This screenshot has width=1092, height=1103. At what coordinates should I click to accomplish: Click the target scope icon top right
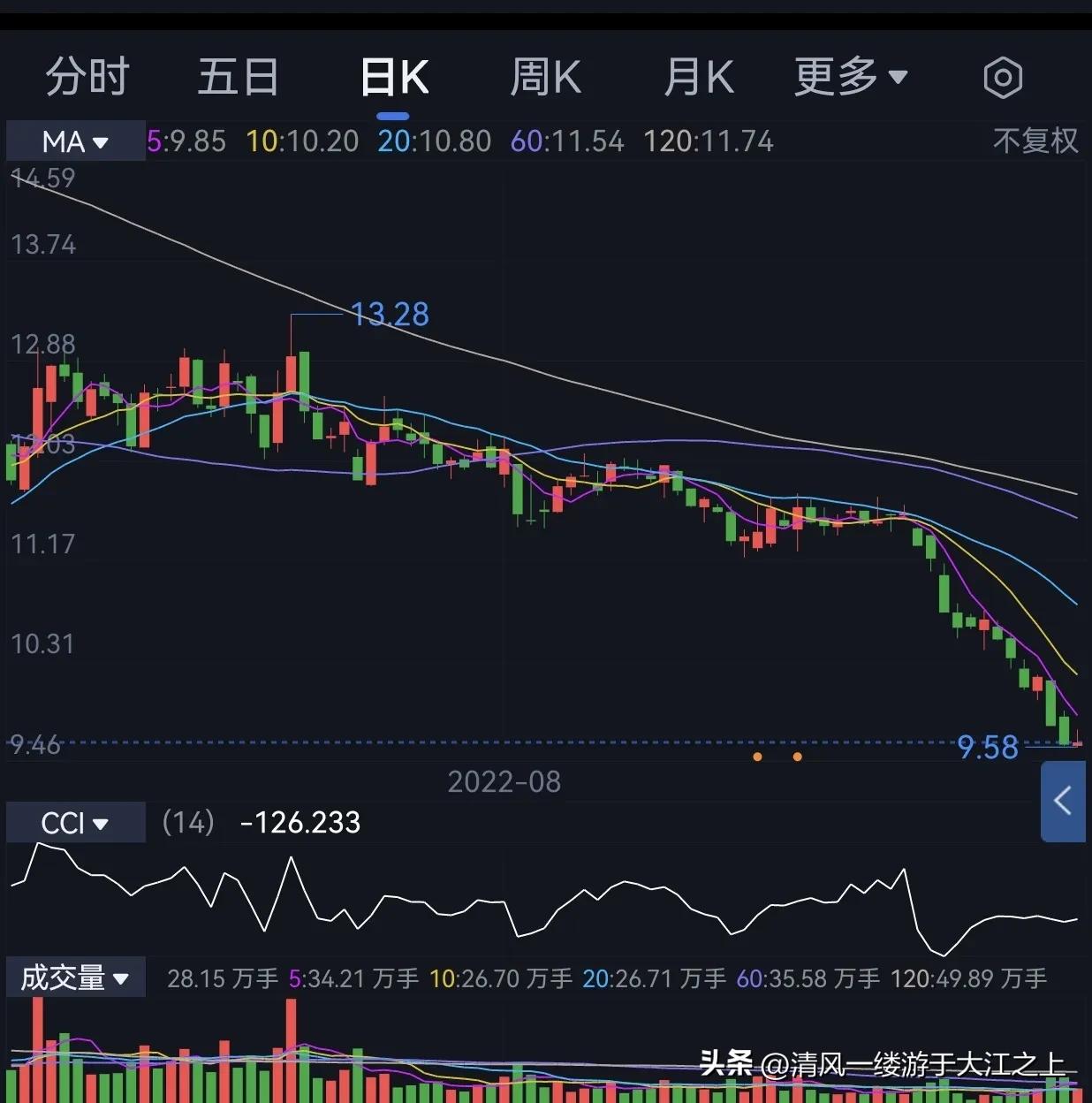[1002, 77]
